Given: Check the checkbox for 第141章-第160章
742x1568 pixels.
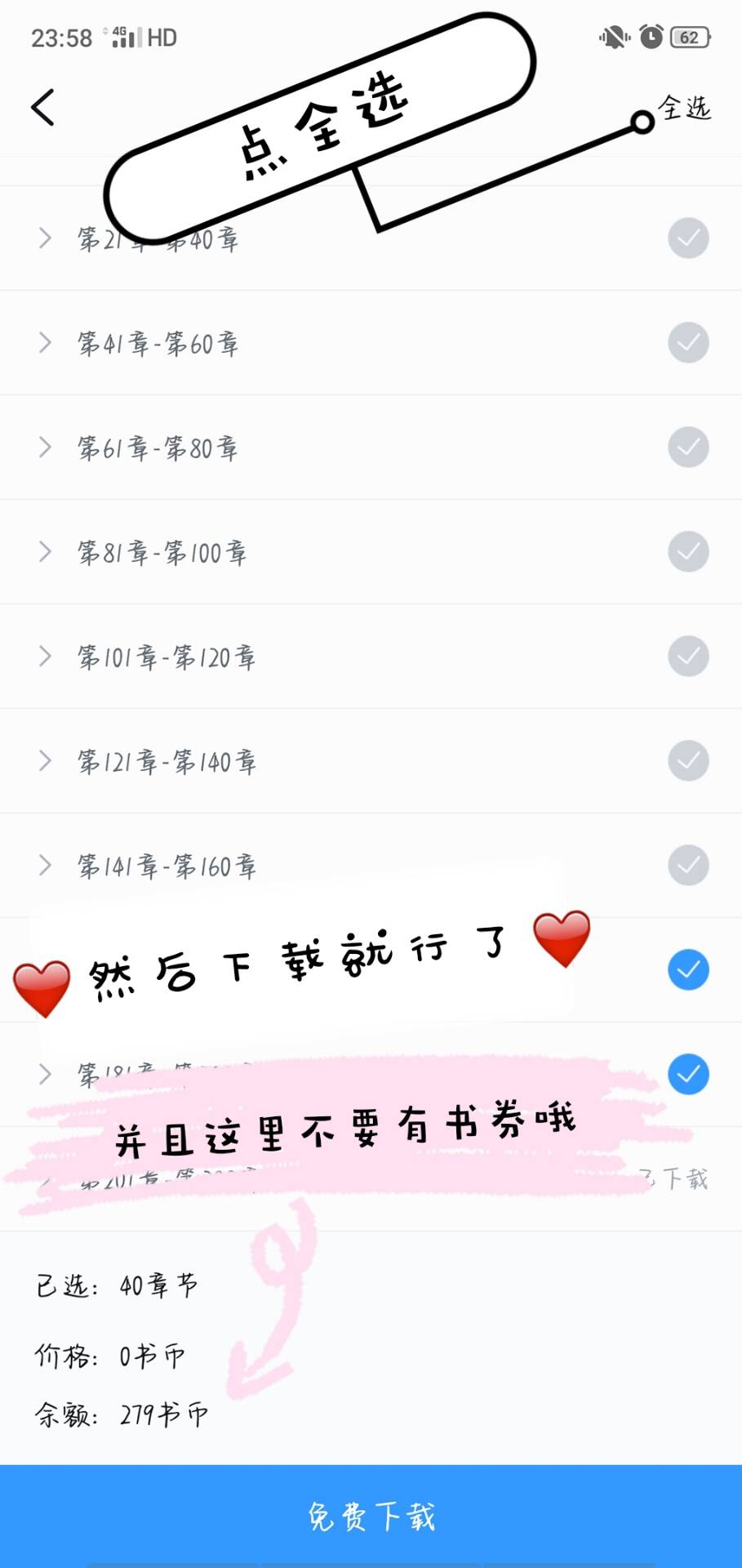Looking at the screenshot, I should [x=688, y=866].
